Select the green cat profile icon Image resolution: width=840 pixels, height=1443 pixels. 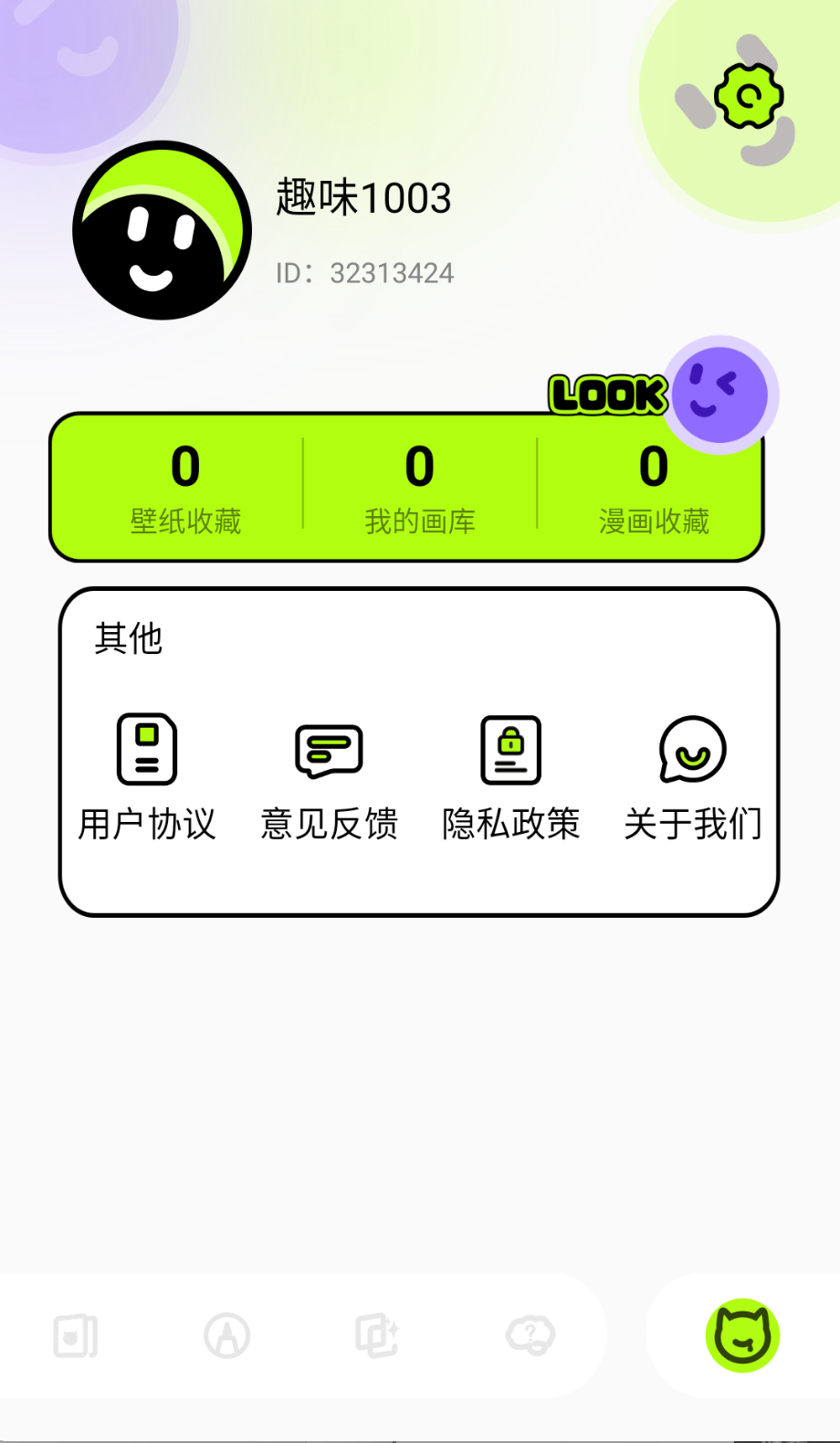point(743,1334)
